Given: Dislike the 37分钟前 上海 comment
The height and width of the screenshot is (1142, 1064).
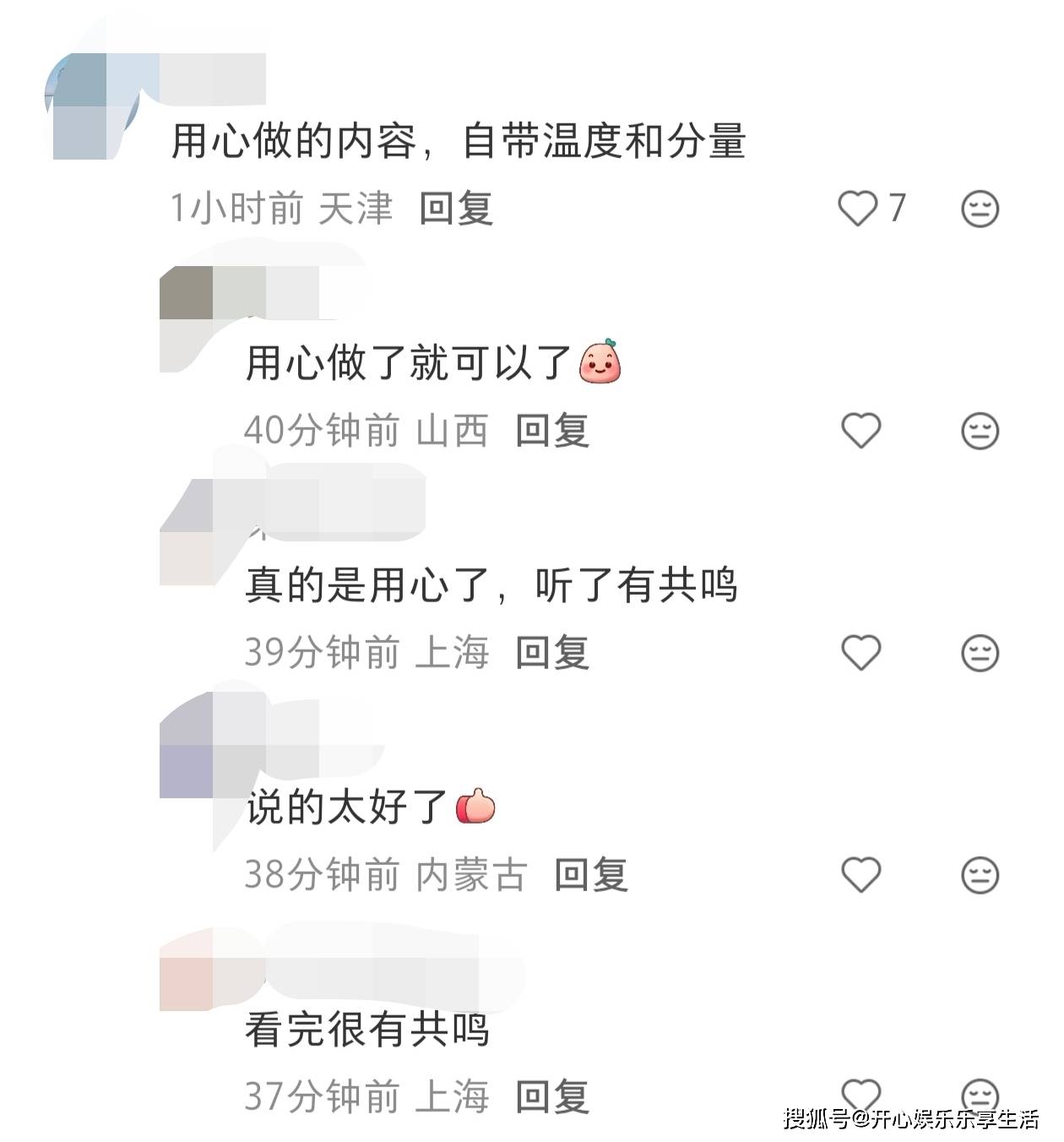Looking at the screenshot, I should (980, 1094).
